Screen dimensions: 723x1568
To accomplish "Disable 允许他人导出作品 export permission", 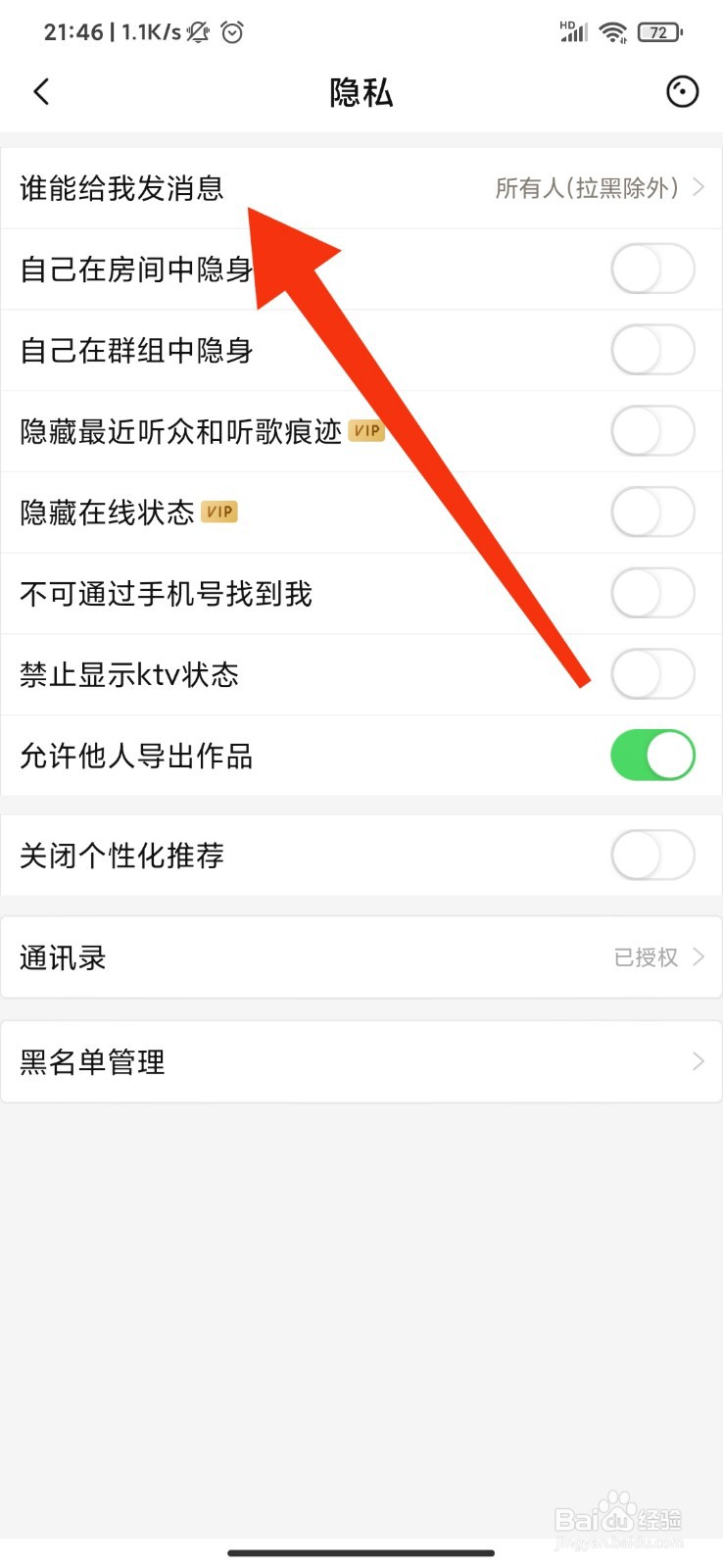I will coord(652,755).
